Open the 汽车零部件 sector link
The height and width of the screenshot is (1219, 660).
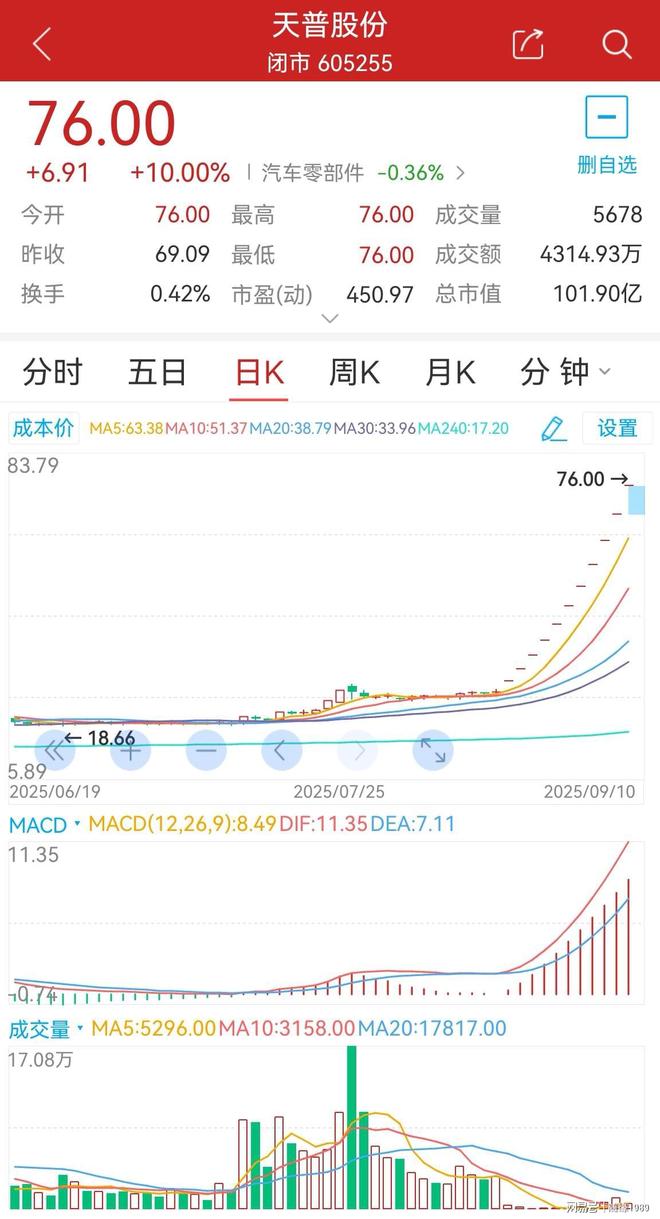pyautogui.click(x=312, y=173)
